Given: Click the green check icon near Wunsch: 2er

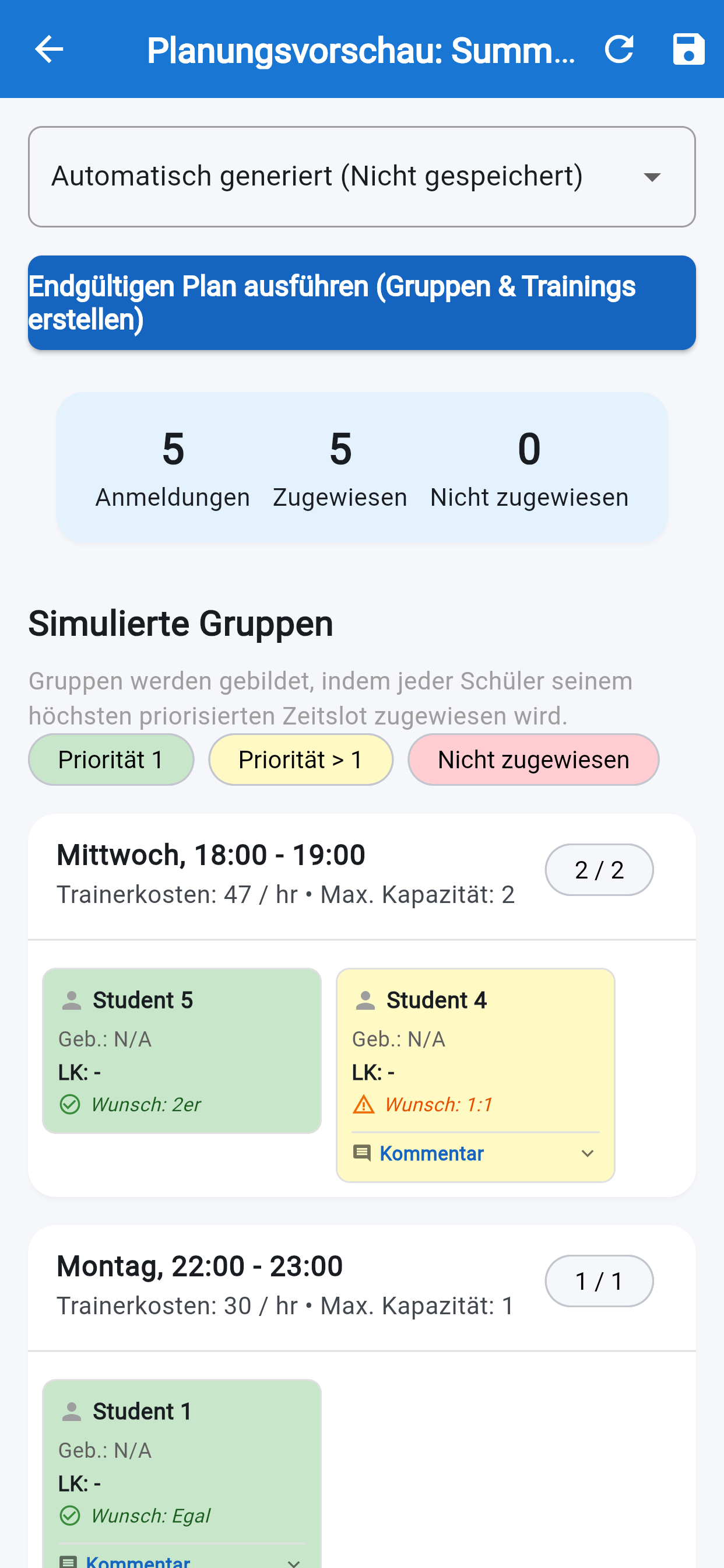Looking at the screenshot, I should tap(71, 1104).
